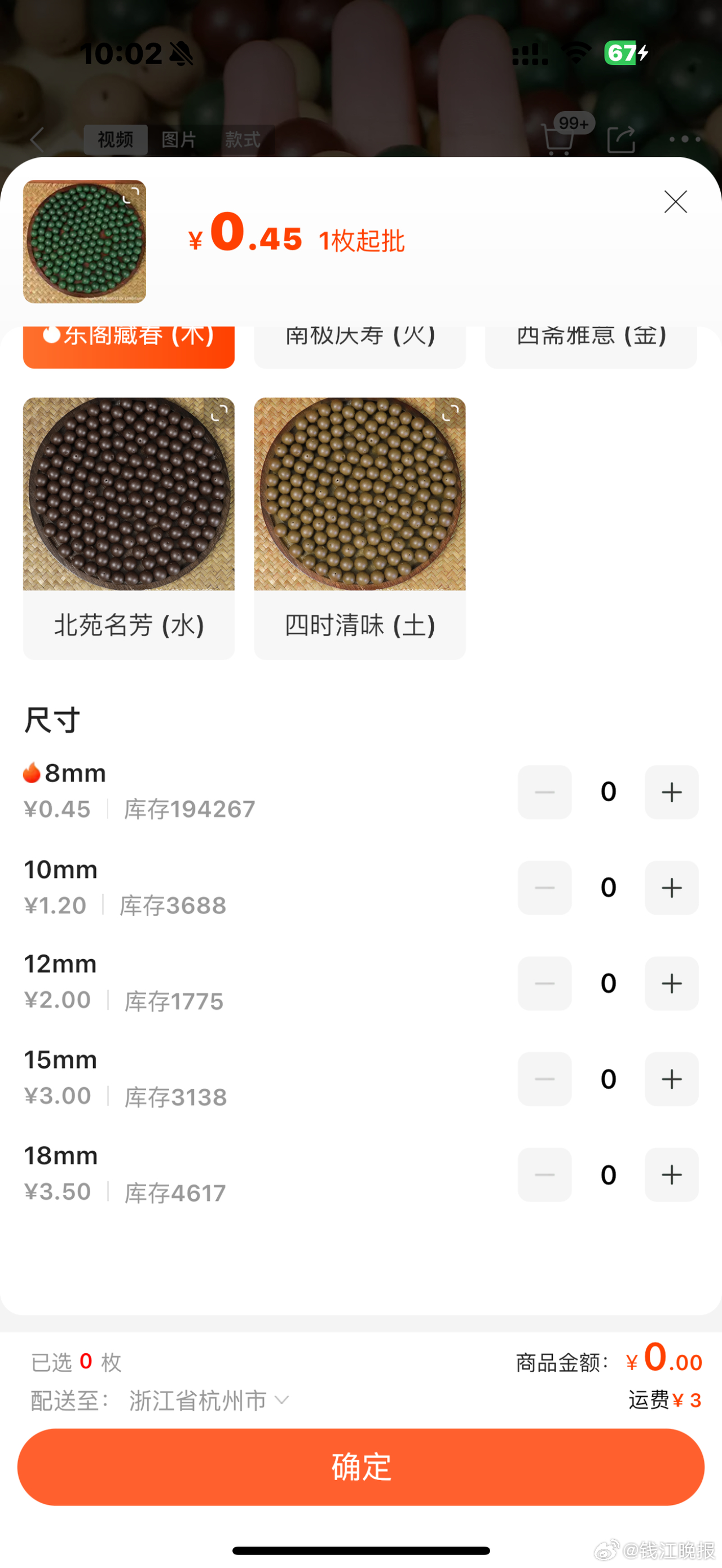The image size is (722, 1568).
Task: Confirm selection with 确定
Action: pyautogui.click(x=361, y=1467)
